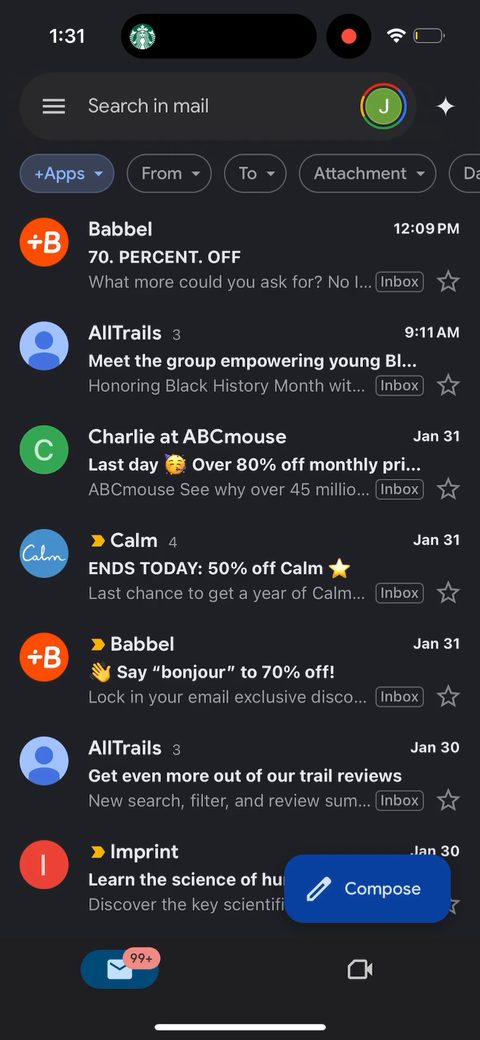Image resolution: width=480 pixels, height=1040 pixels.
Task: Open Babbel's Say bonjour email
Action: coord(240,671)
